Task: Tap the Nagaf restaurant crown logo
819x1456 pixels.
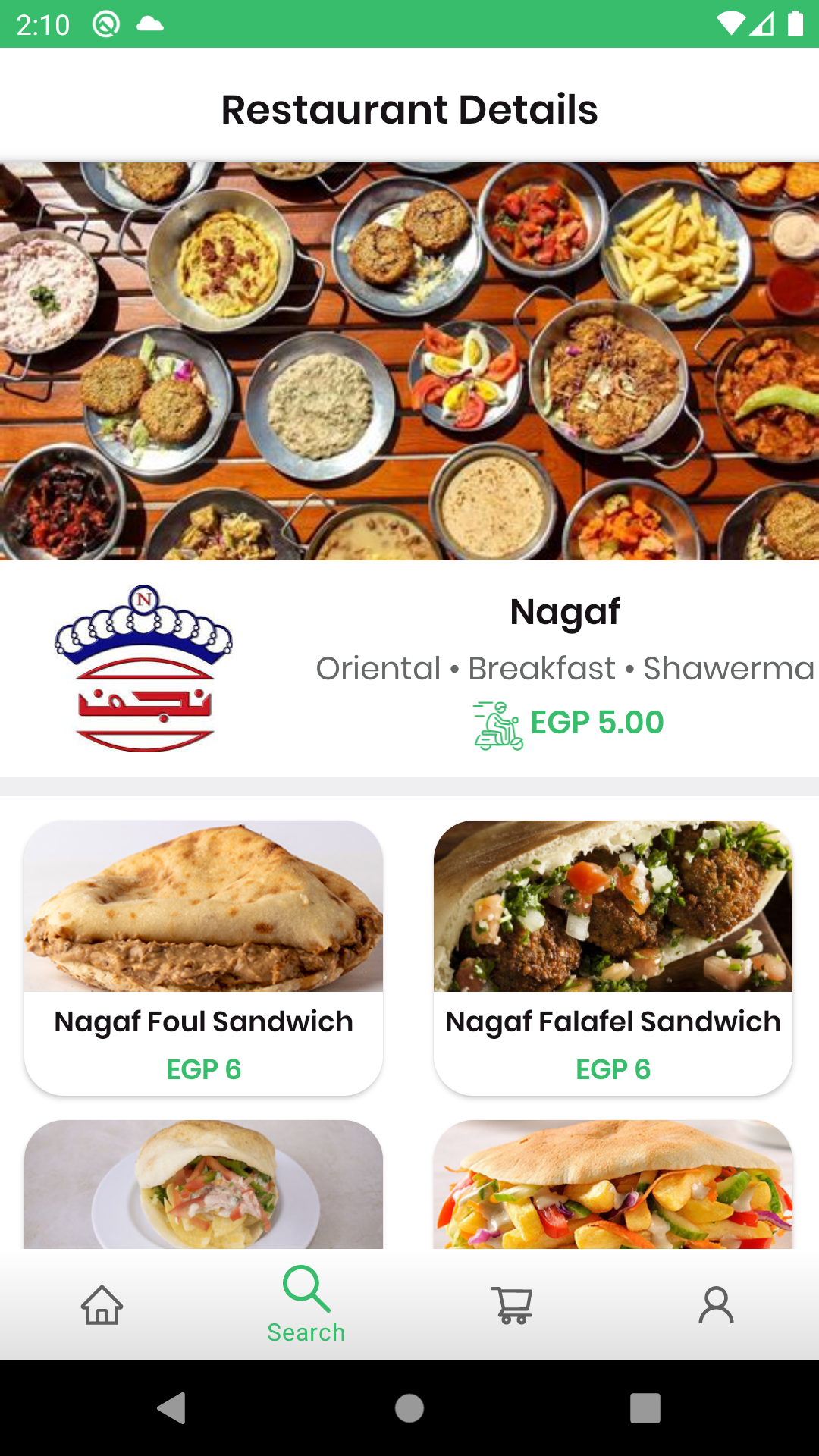Action: (x=144, y=666)
